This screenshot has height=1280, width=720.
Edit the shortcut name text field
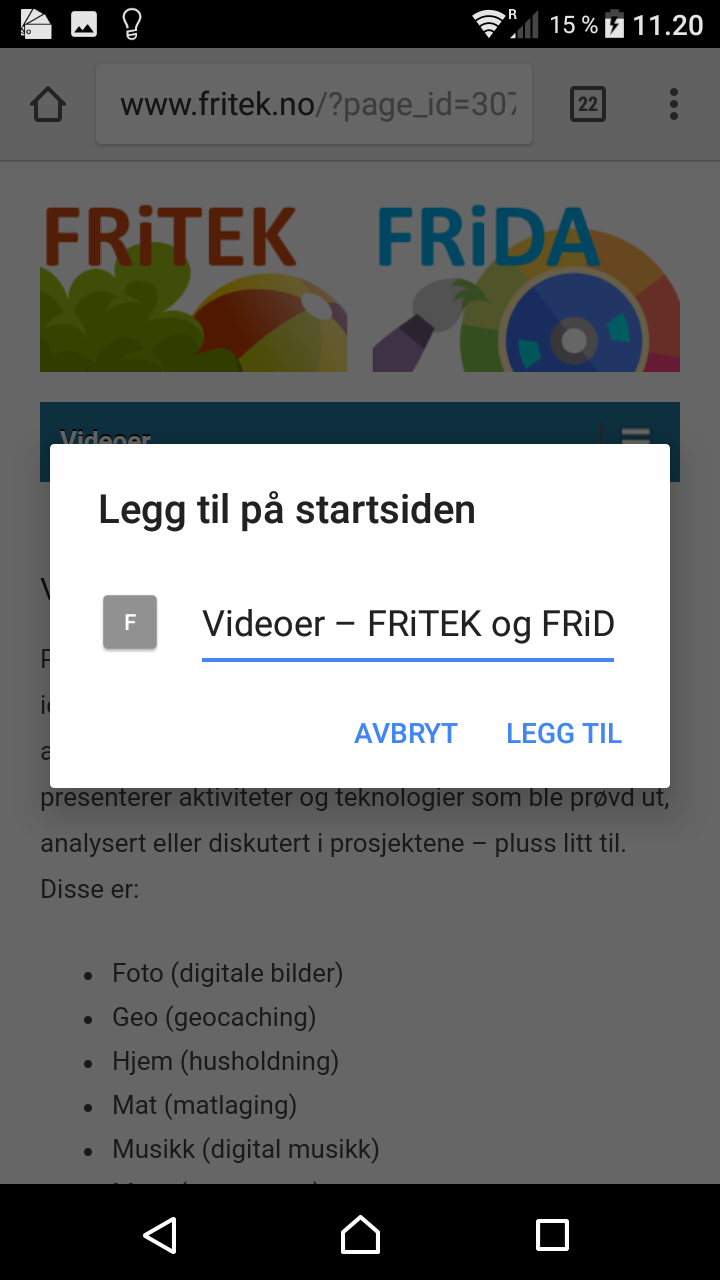[407, 624]
